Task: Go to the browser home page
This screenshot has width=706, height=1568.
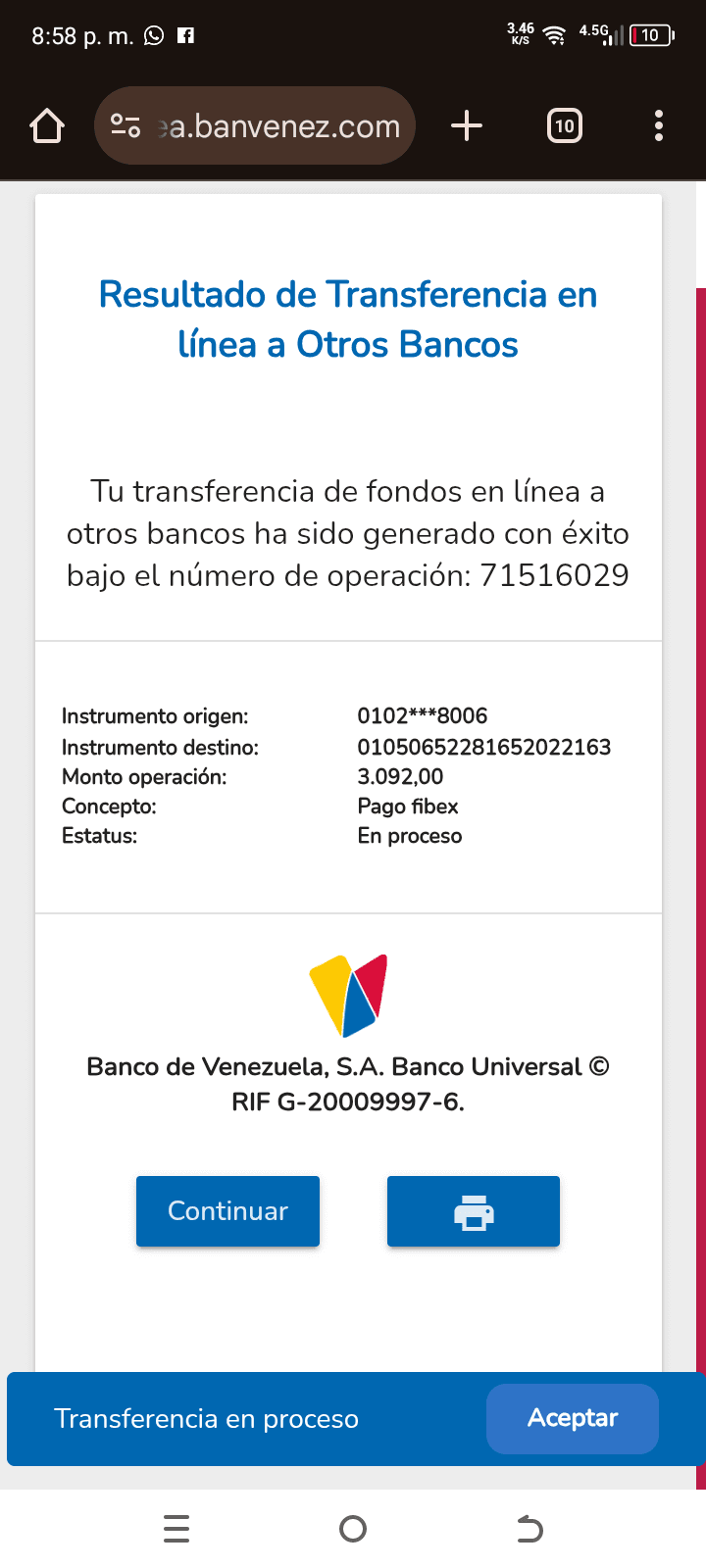Action: [47, 126]
